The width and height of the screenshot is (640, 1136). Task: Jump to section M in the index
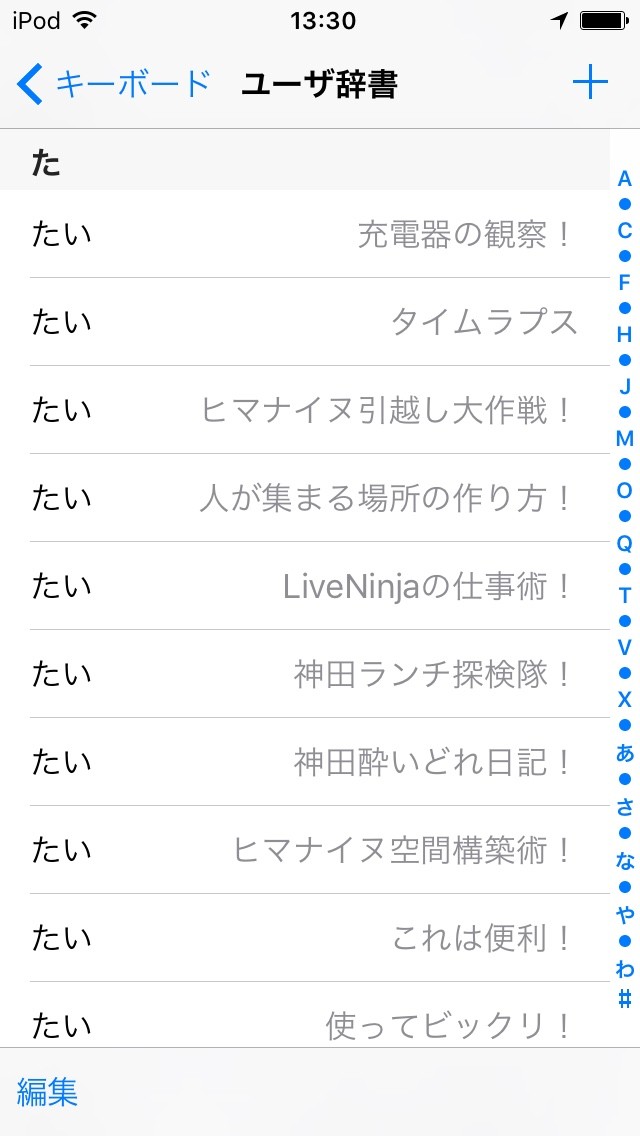click(625, 438)
